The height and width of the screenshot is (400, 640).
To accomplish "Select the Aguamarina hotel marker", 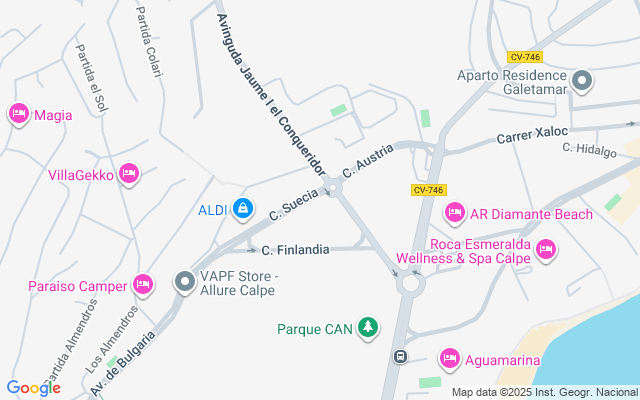I will pyautogui.click(x=449, y=359).
